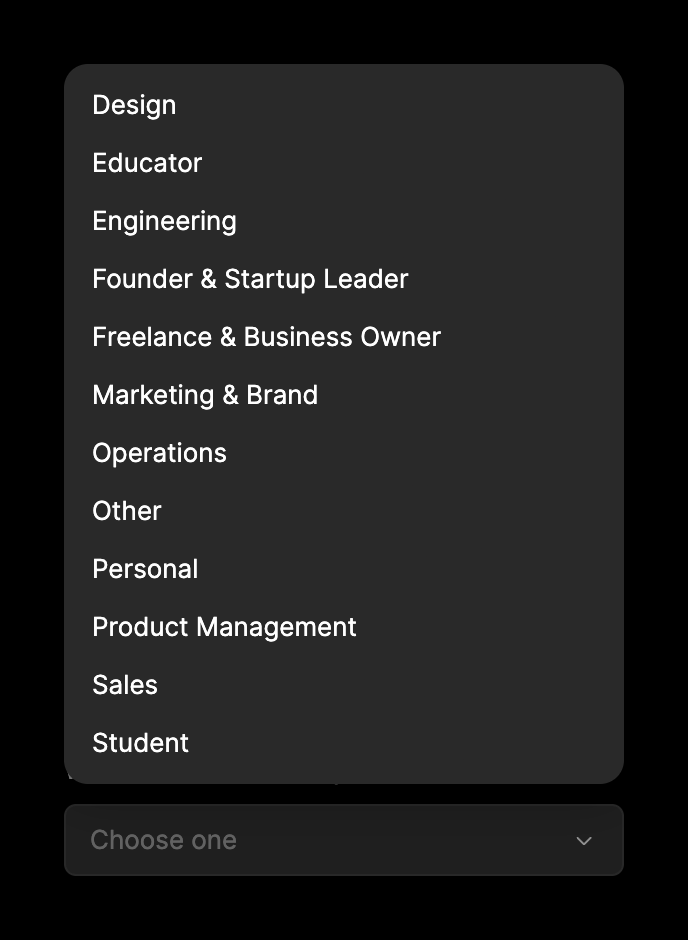This screenshot has width=688, height=940.
Task: Select Marketing & Brand
Action: [205, 395]
